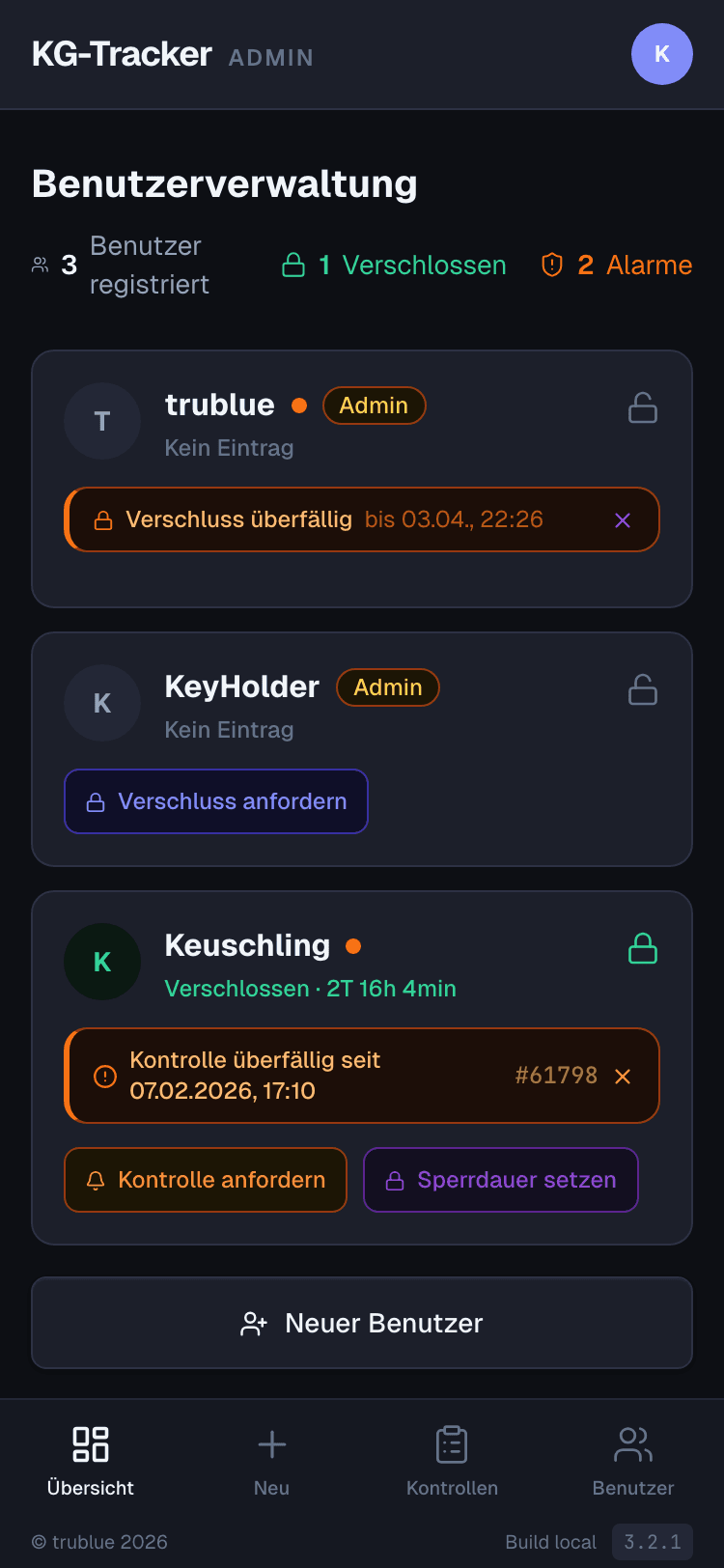Image resolution: width=724 pixels, height=1568 pixels.
Task: Click KeyHolder's padlock icon on the right
Action: (642, 689)
